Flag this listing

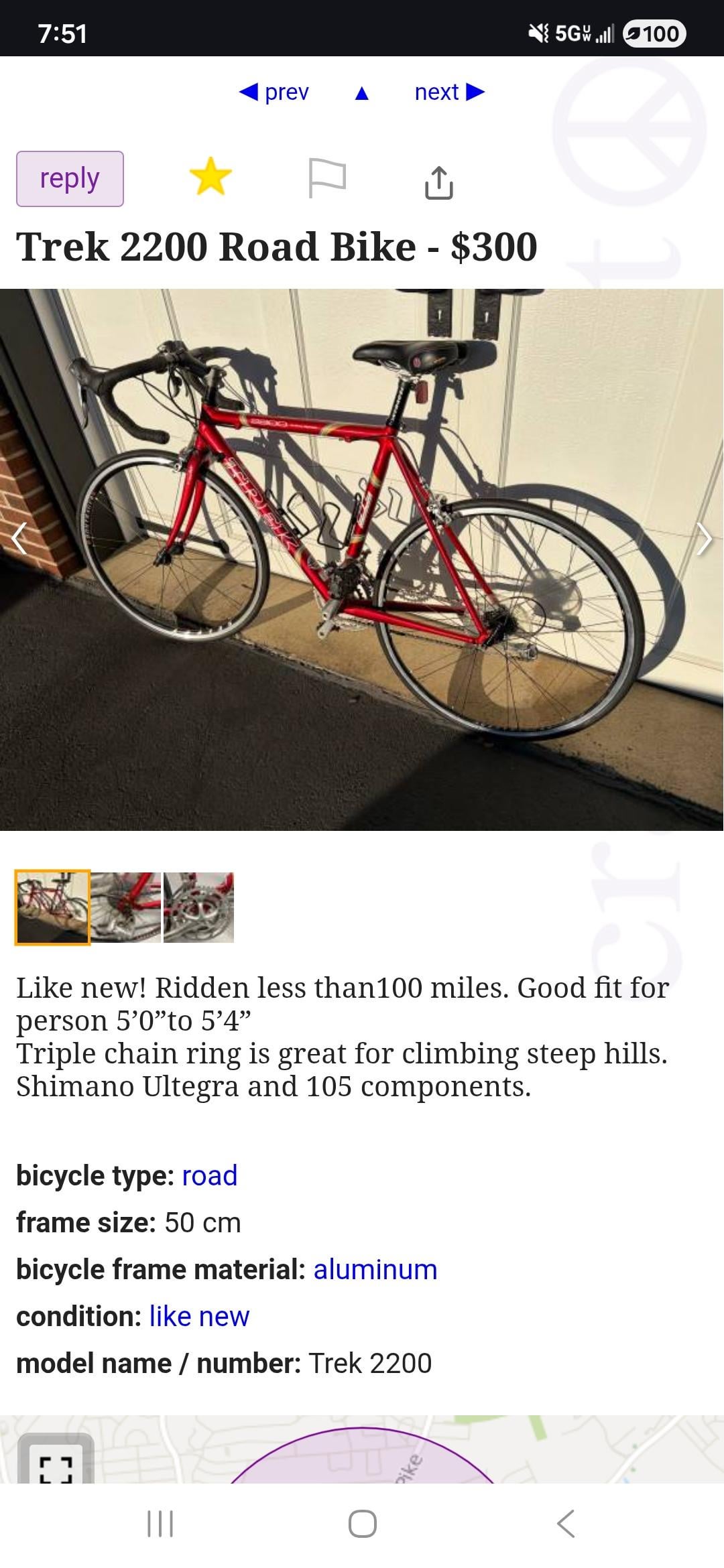click(327, 178)
